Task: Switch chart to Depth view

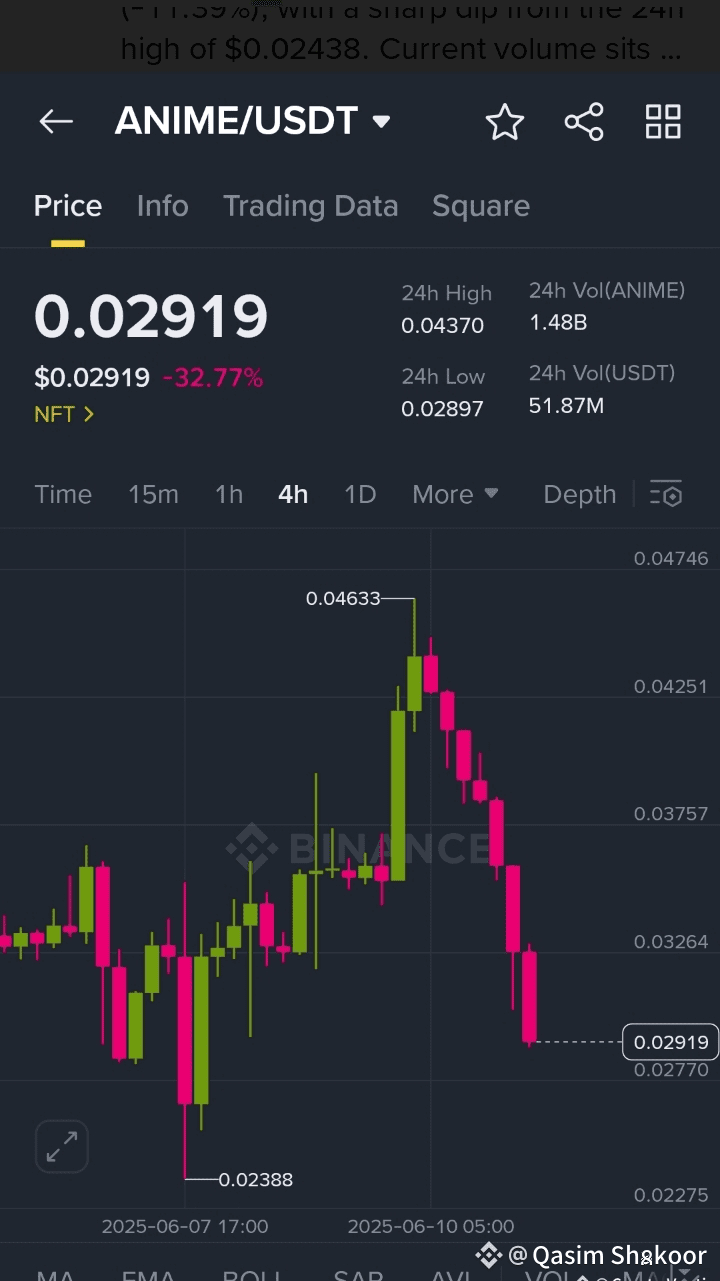Action: click(579, 494)
